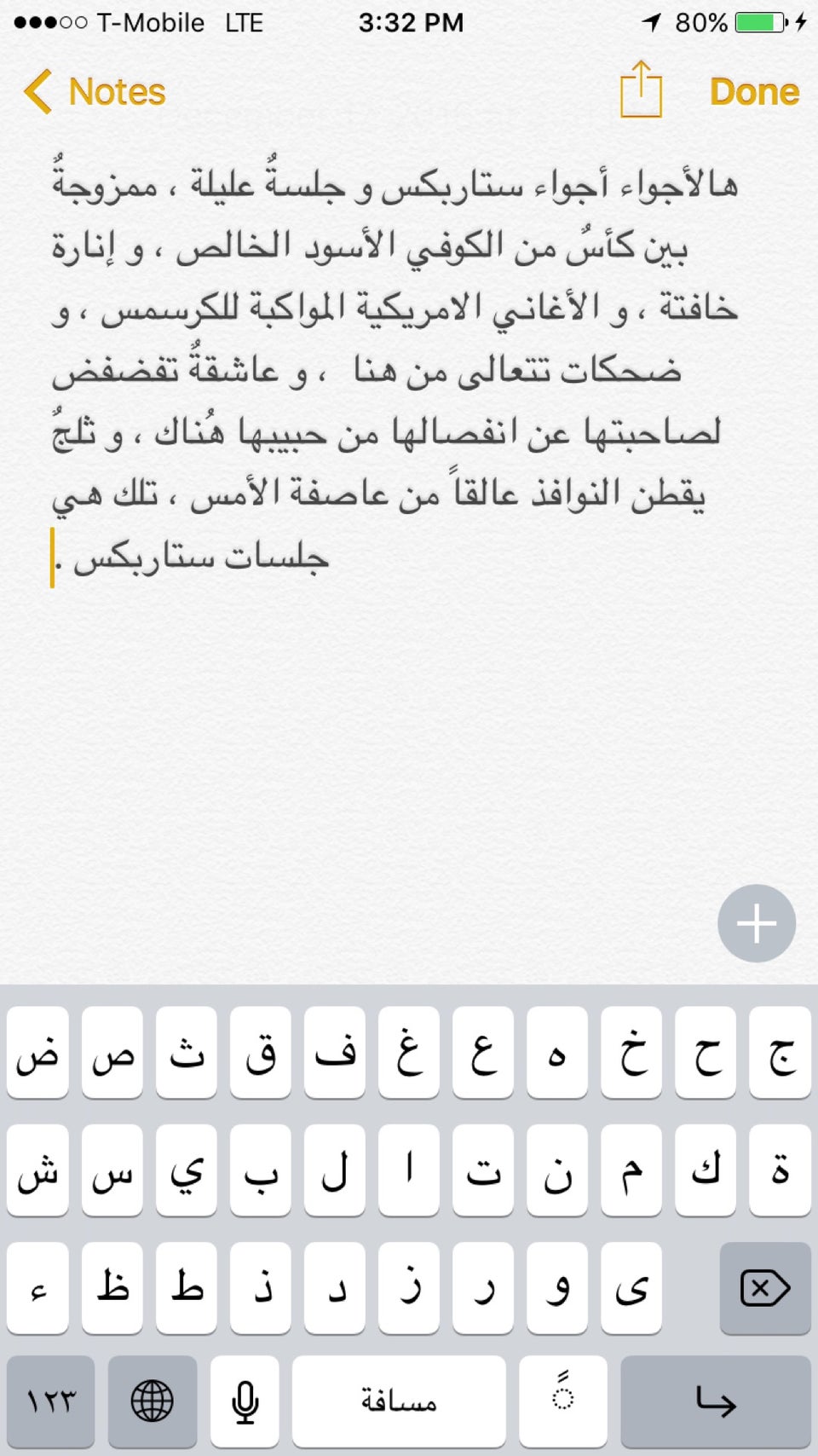Tap Done to finish editing

coord(753,91)
